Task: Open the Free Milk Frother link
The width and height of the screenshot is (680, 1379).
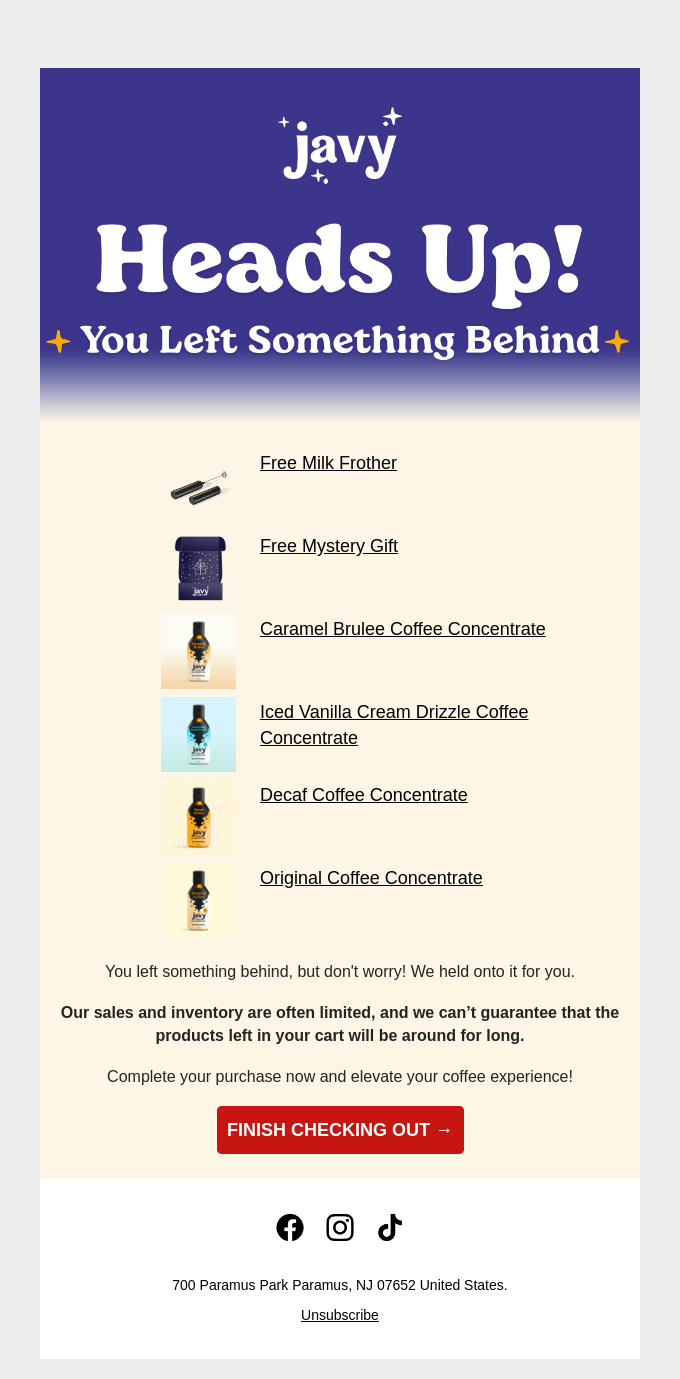Action: tap(328, 463)
